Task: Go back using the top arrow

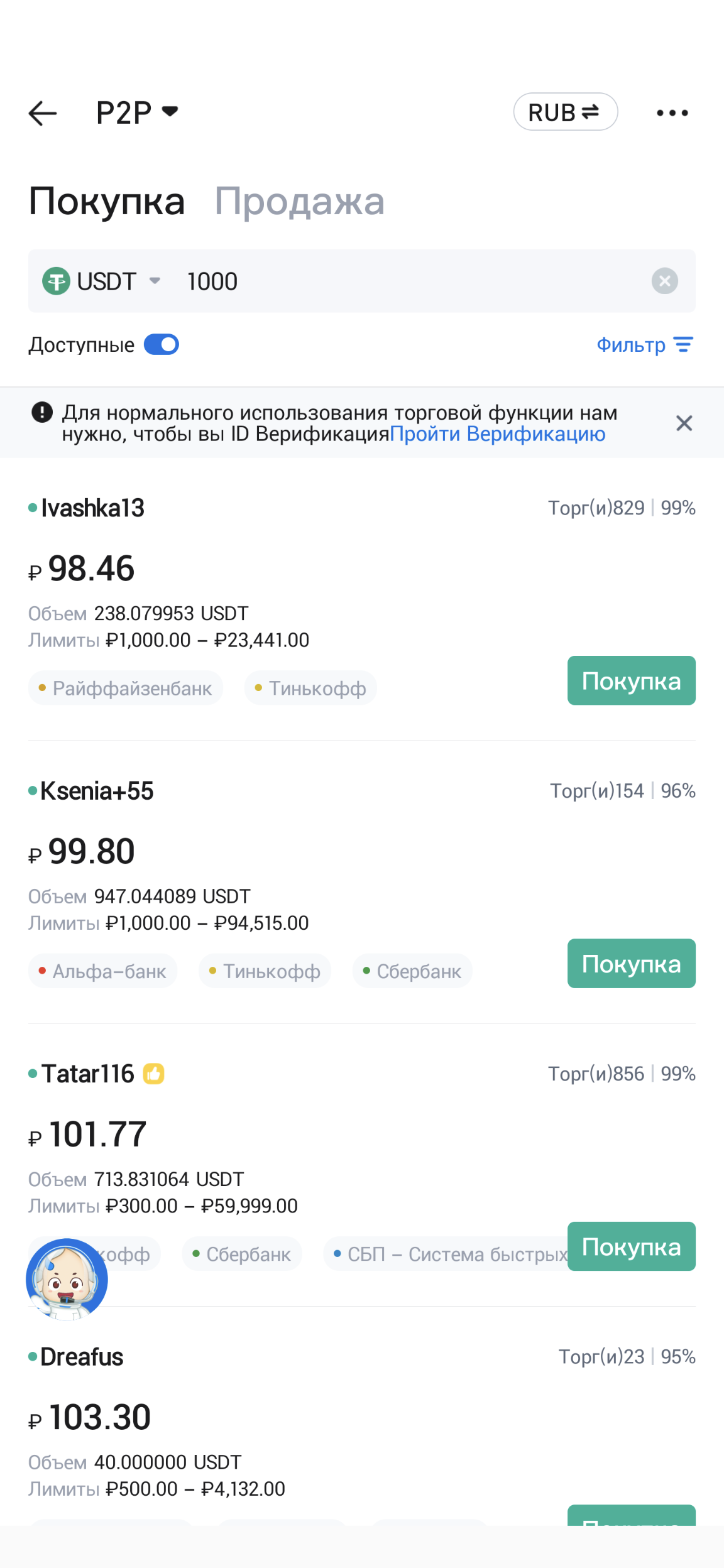Action: (x=43, y=113)
